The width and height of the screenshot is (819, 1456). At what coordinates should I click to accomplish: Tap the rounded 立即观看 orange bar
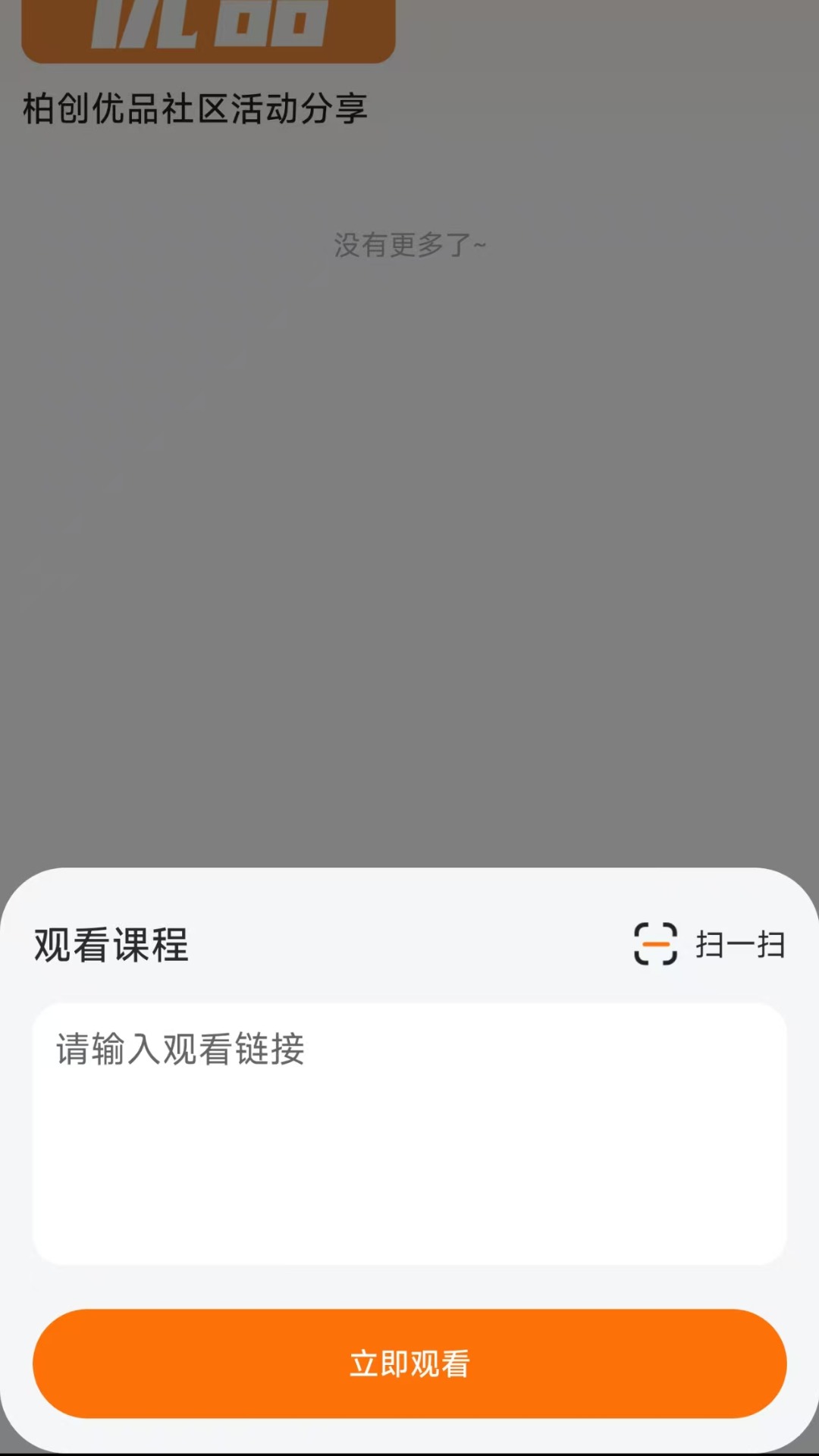[x=409, y=1363]
